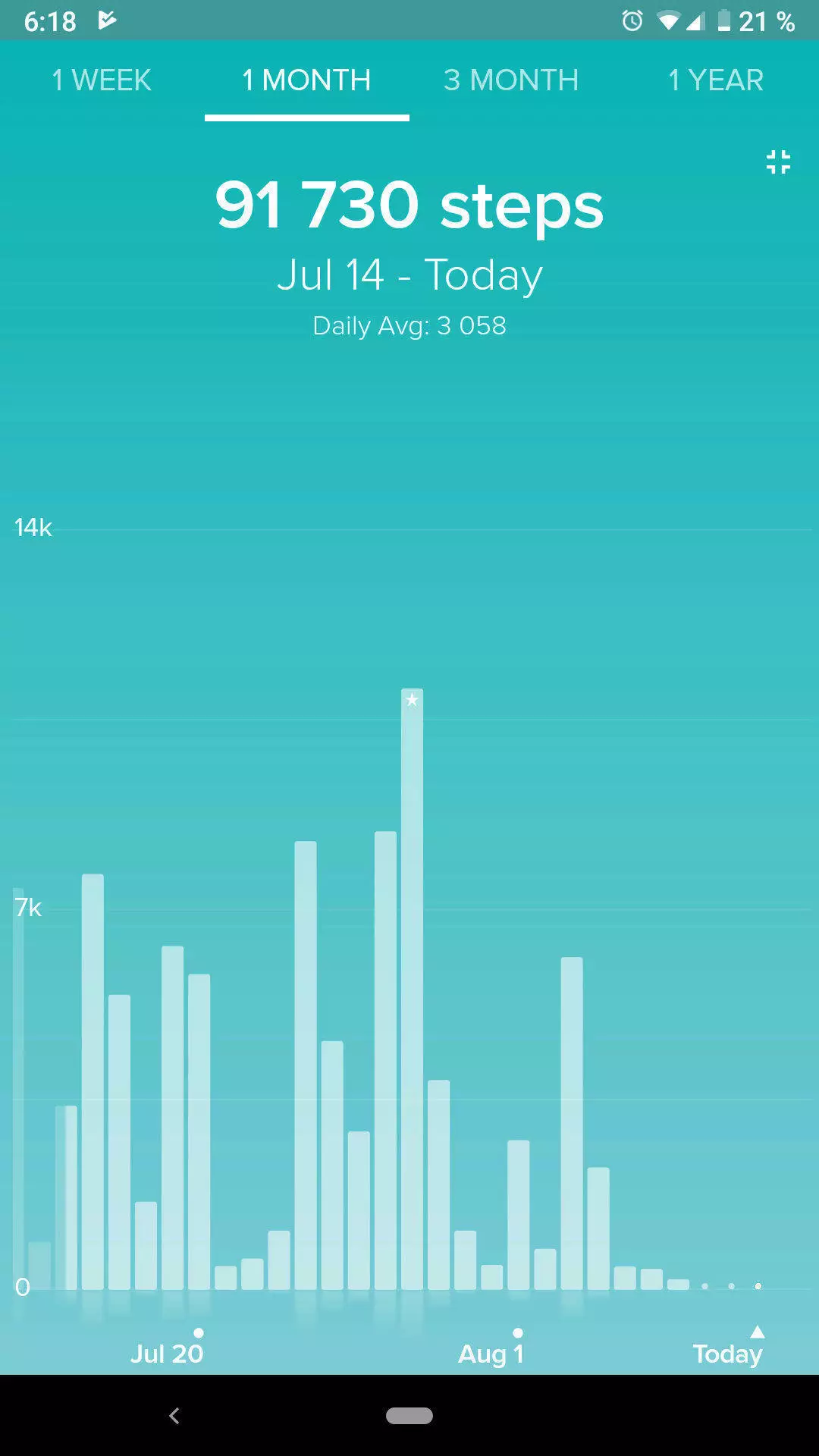Tap the home pill in the navigation bar
This screenshot has height=1456, width=819.
(x=409, y=1415)
